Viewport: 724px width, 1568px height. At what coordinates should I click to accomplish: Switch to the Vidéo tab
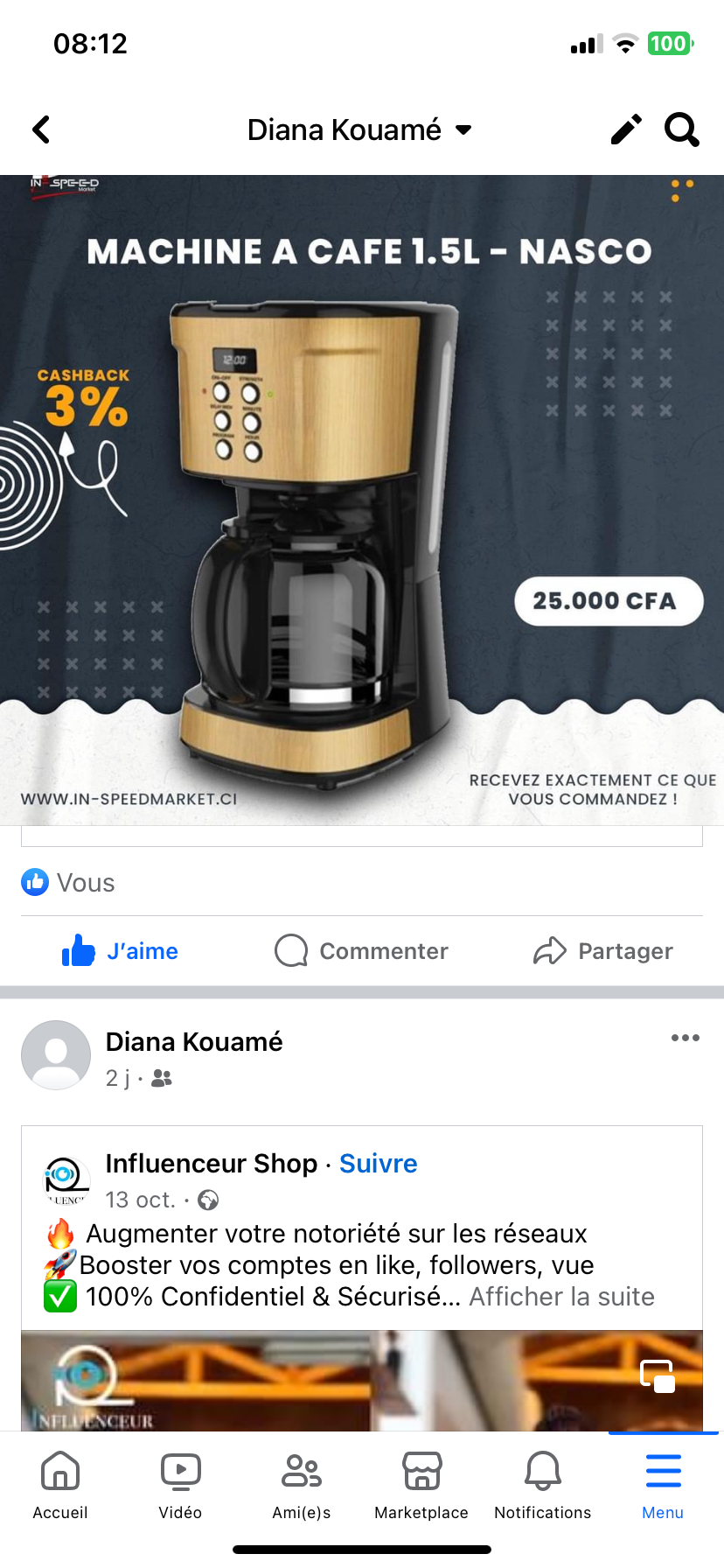point(180,1483)
